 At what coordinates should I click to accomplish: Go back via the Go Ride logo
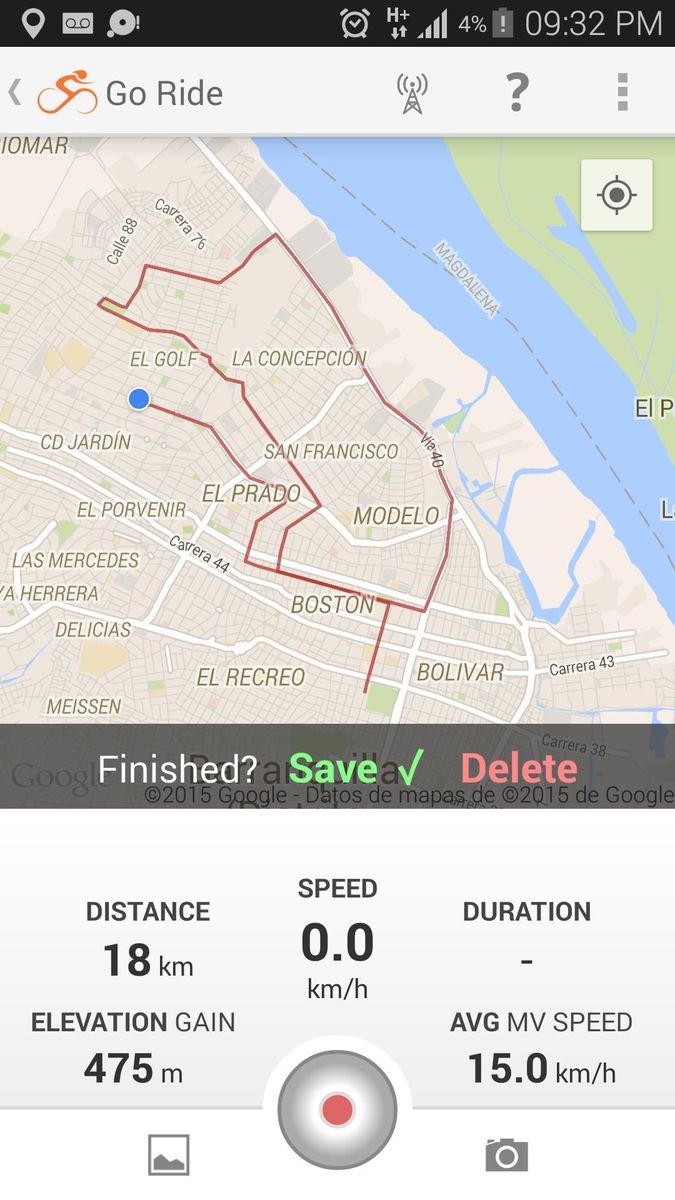66,93
